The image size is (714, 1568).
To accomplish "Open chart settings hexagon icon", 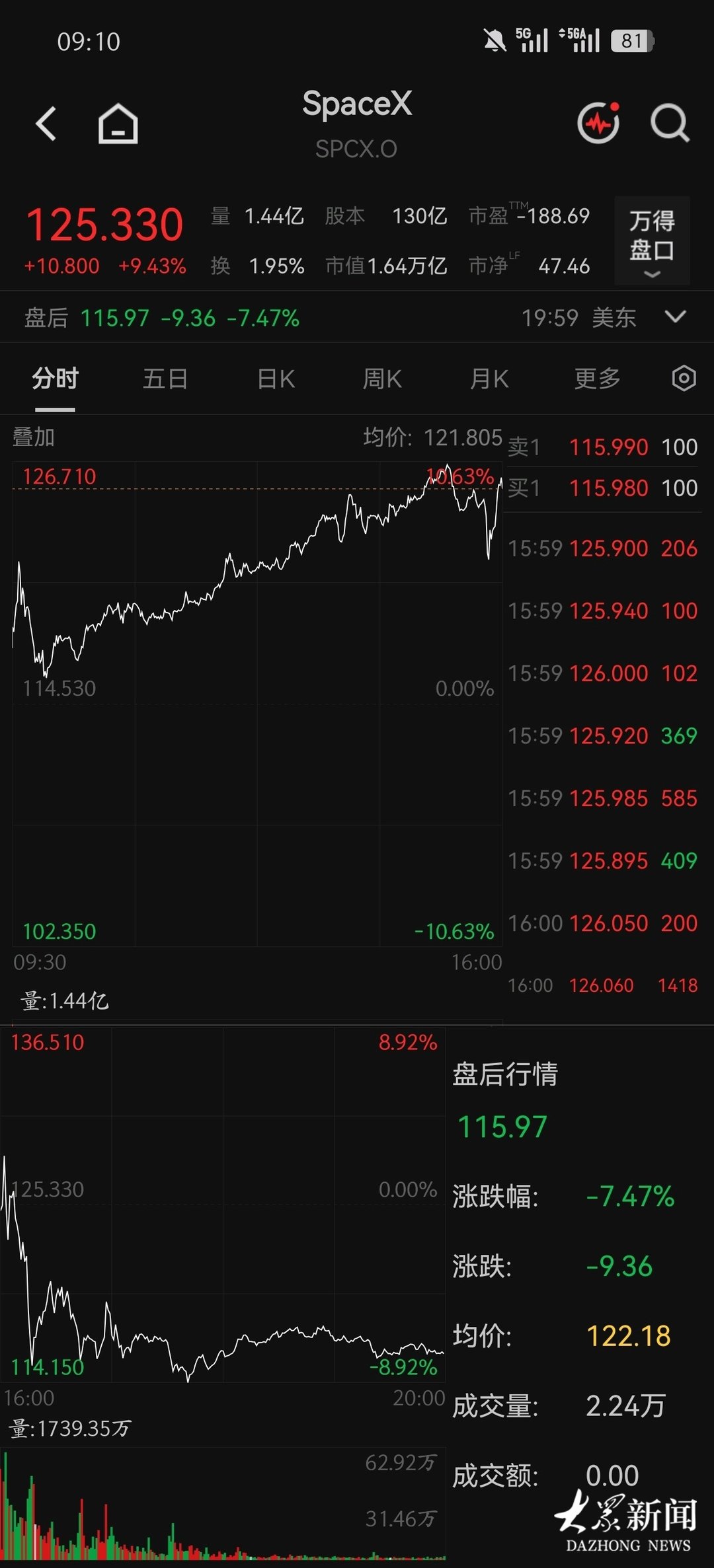I will pyautogui.click(x=684, y=379).
